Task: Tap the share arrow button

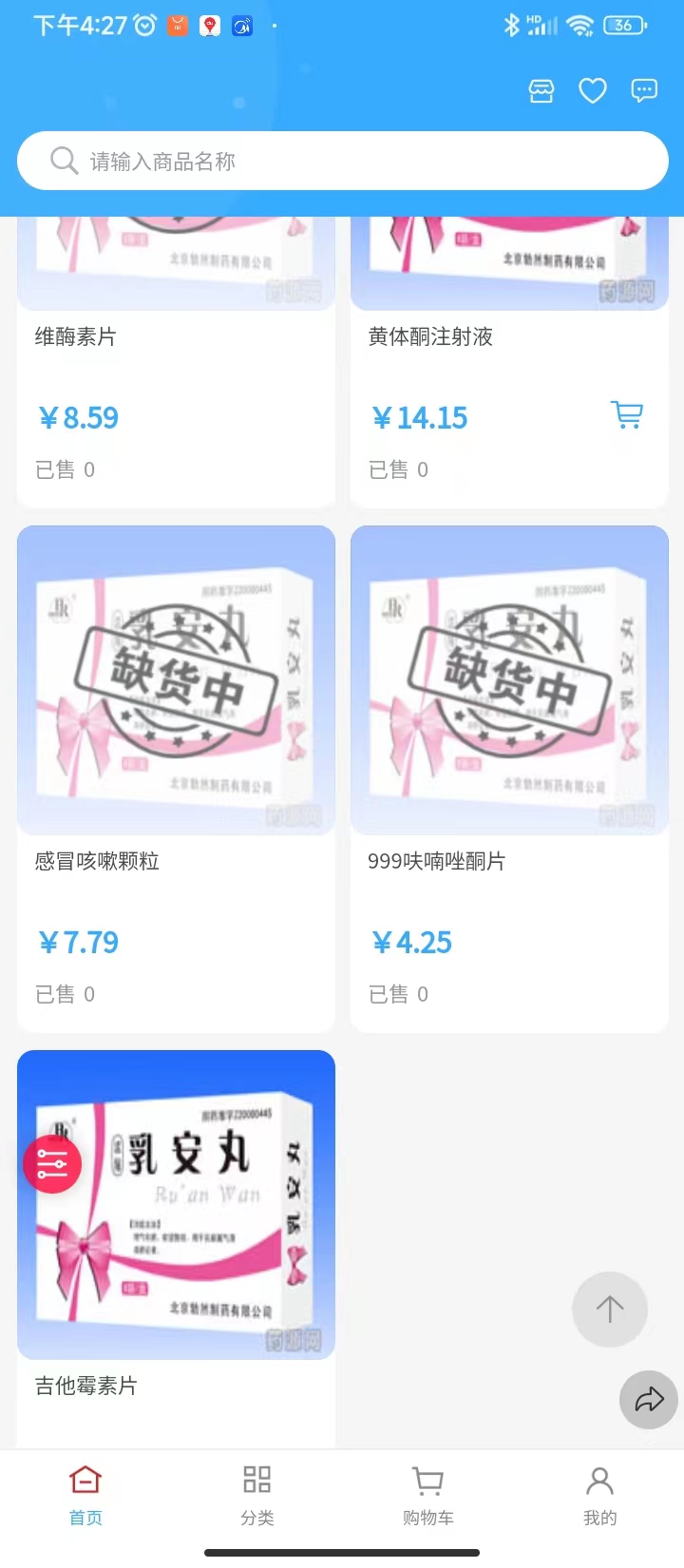Action: tap(649, 1399)
